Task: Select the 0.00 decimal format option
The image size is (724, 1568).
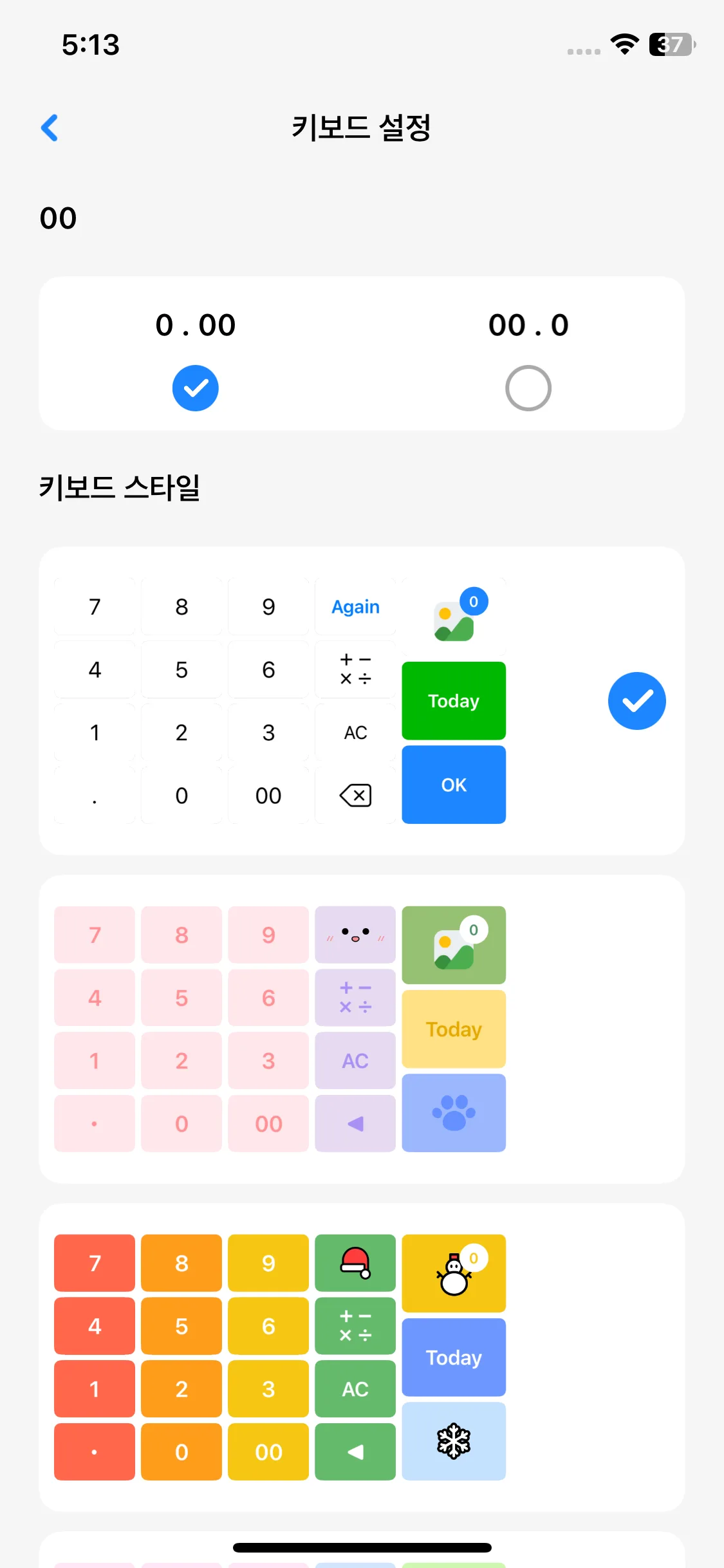Action: (x=196, y=388)
